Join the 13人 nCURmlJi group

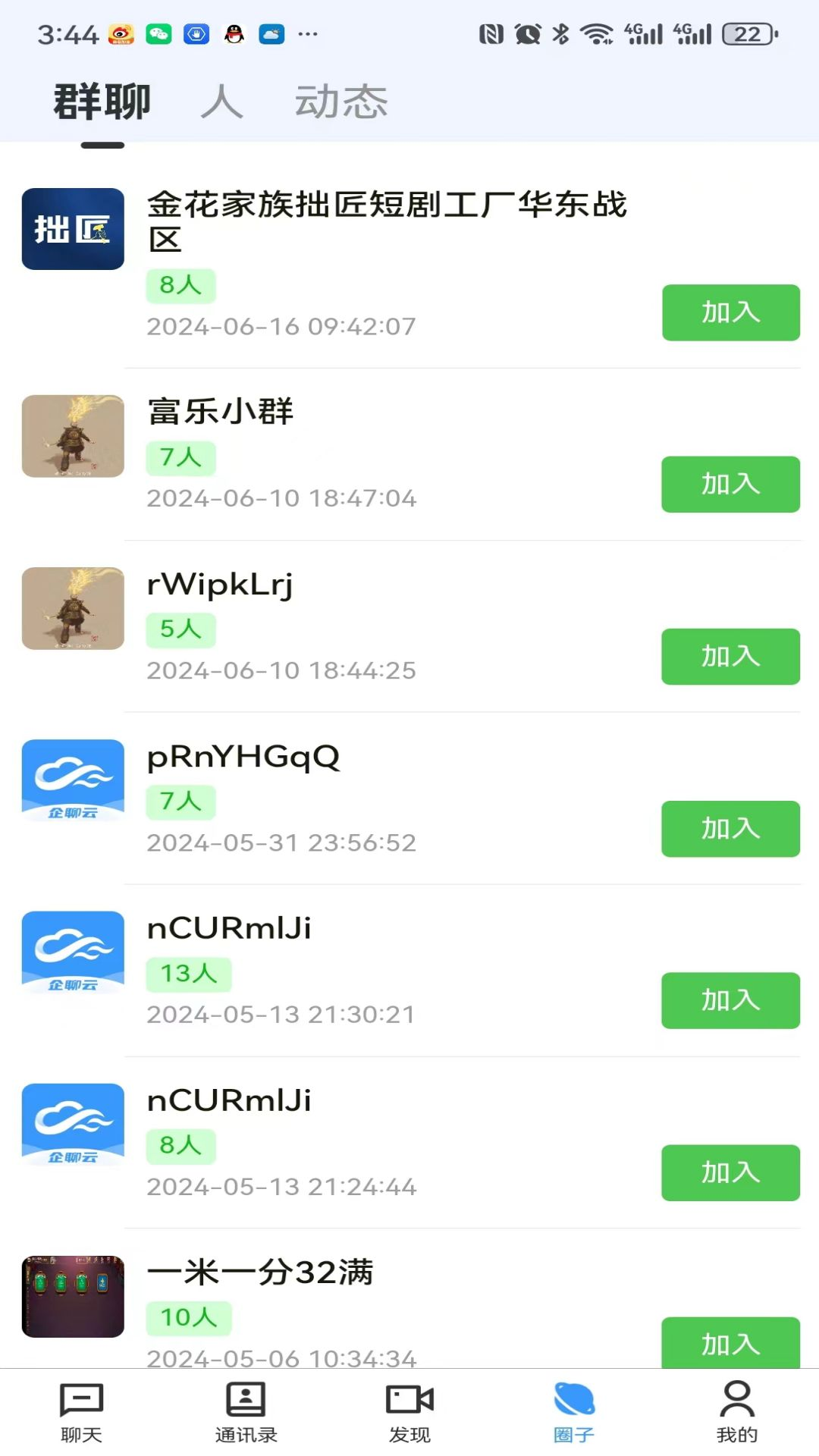730,1001
